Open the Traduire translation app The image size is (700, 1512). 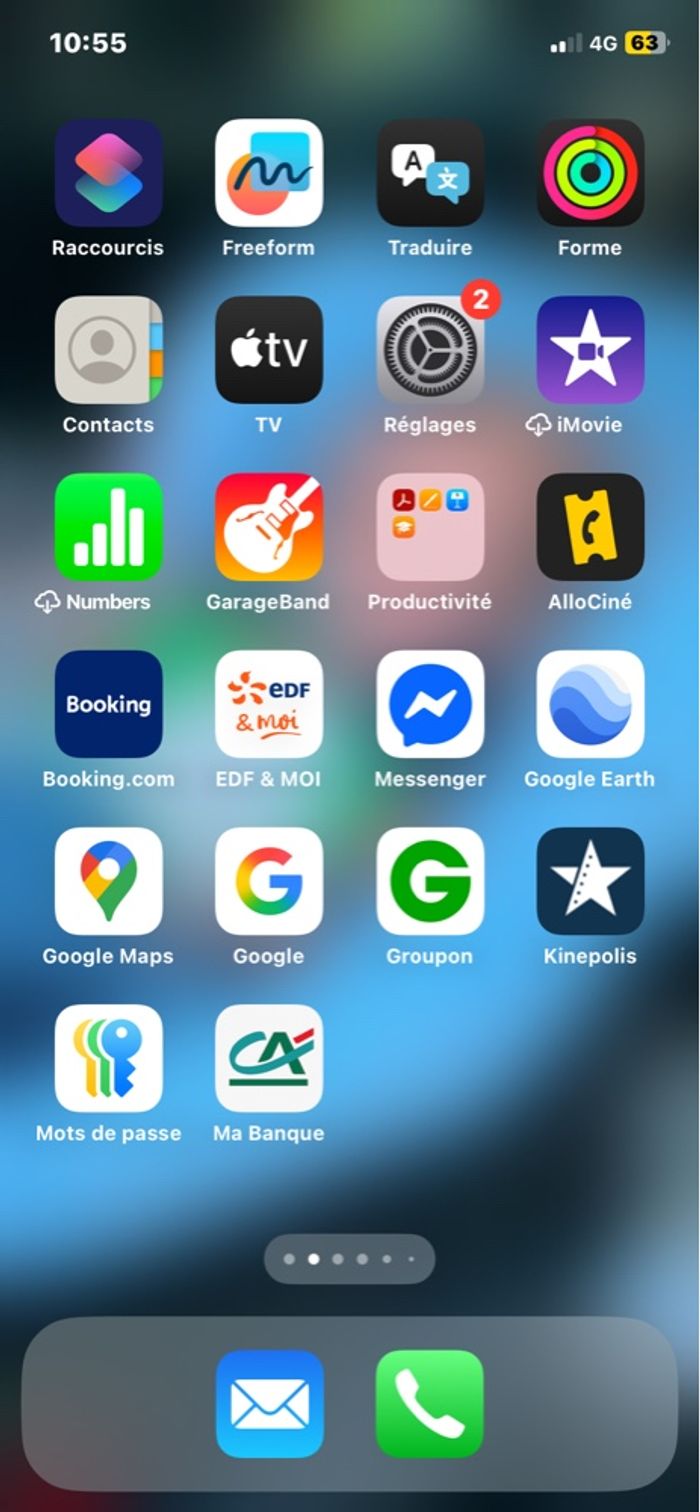[430, 173]
